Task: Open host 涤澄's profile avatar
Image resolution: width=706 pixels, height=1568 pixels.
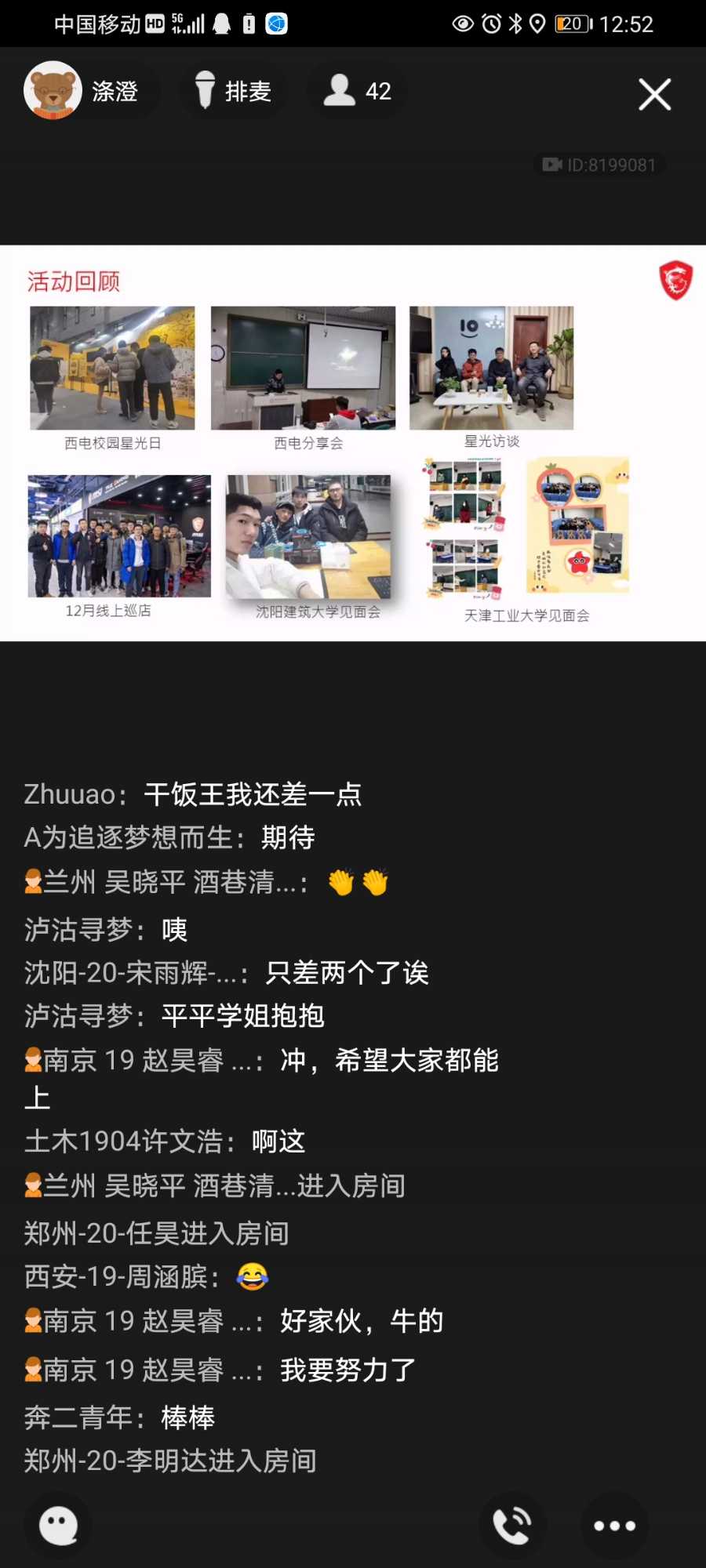Action: 53,91
